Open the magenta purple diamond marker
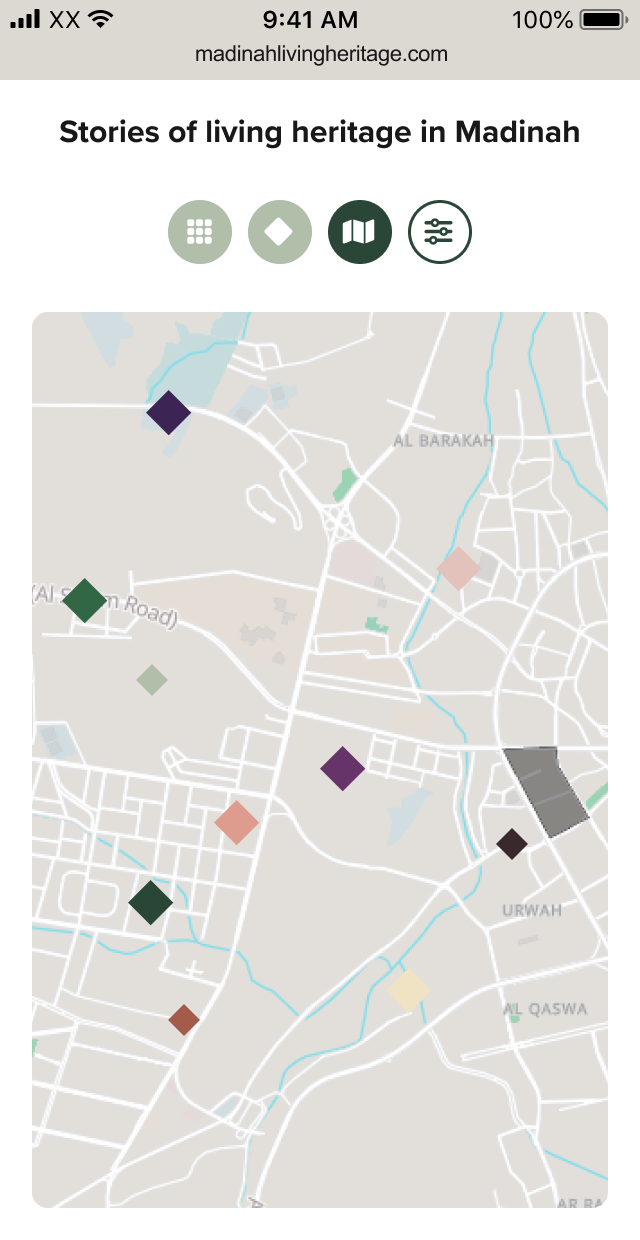This screenshot has width=640, height=1240. point(342,768)
